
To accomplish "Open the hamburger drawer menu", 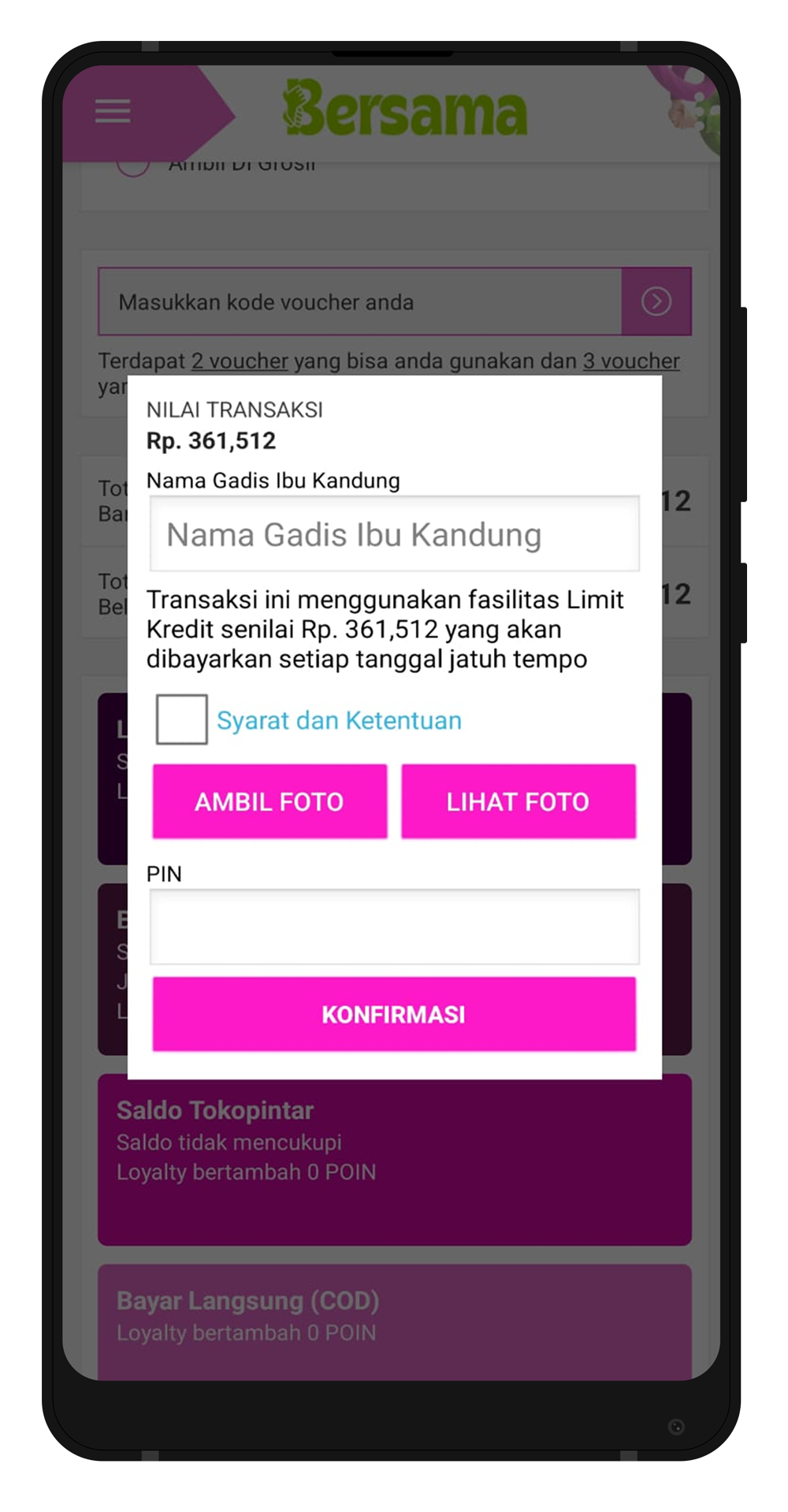I will point(113,110).
